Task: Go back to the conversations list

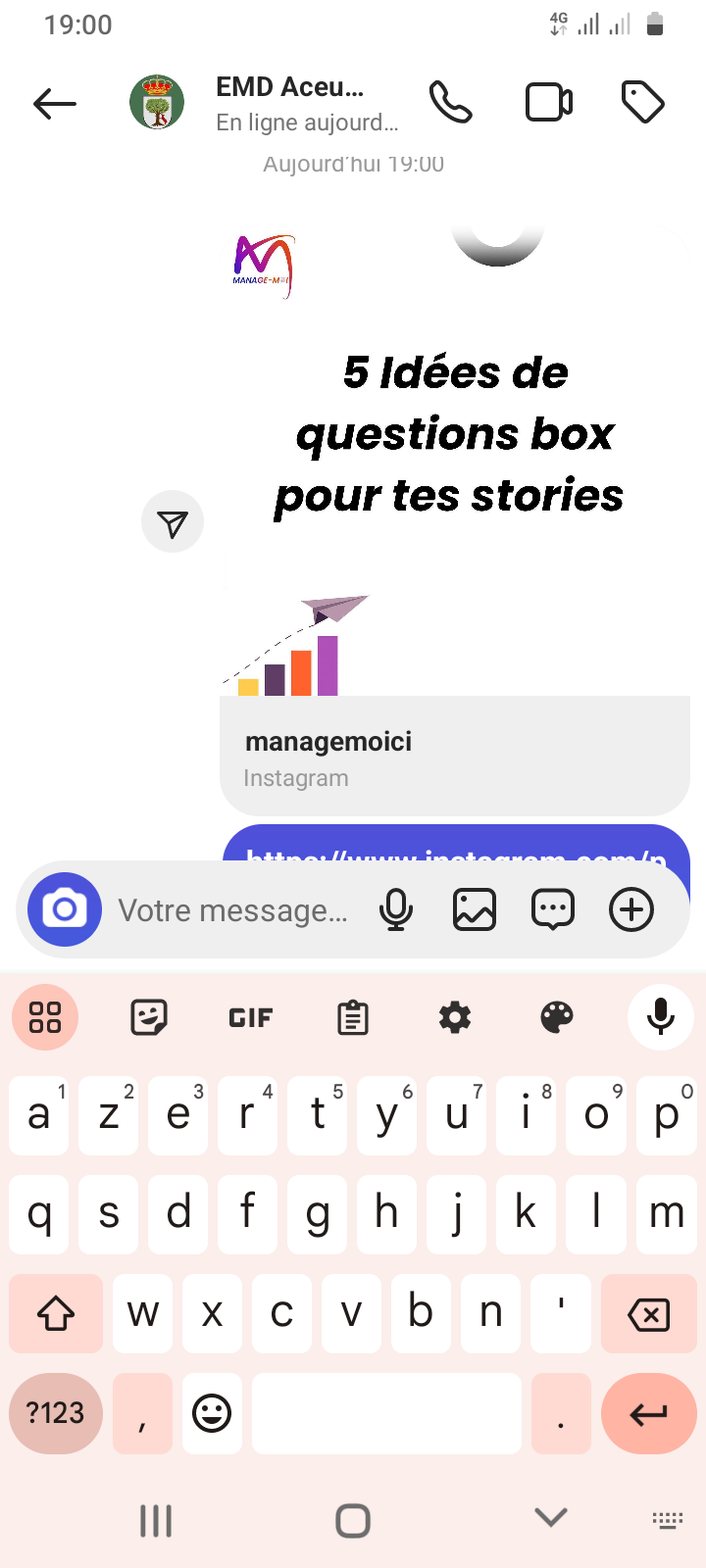Action: point(55,103)
